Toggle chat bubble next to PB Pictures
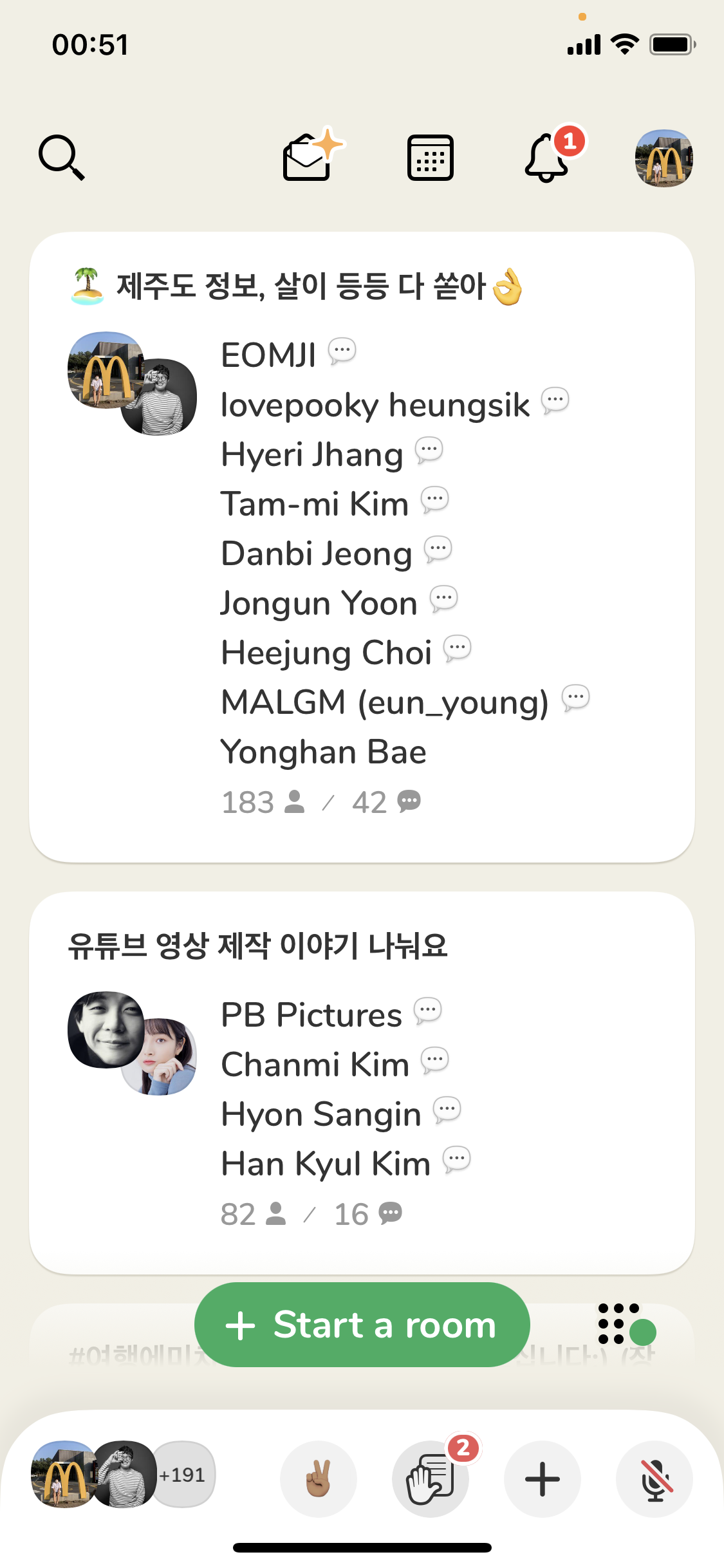The width and height of the screenshot is (724, 1568). pyautogui.click(x=427, y=1011)
